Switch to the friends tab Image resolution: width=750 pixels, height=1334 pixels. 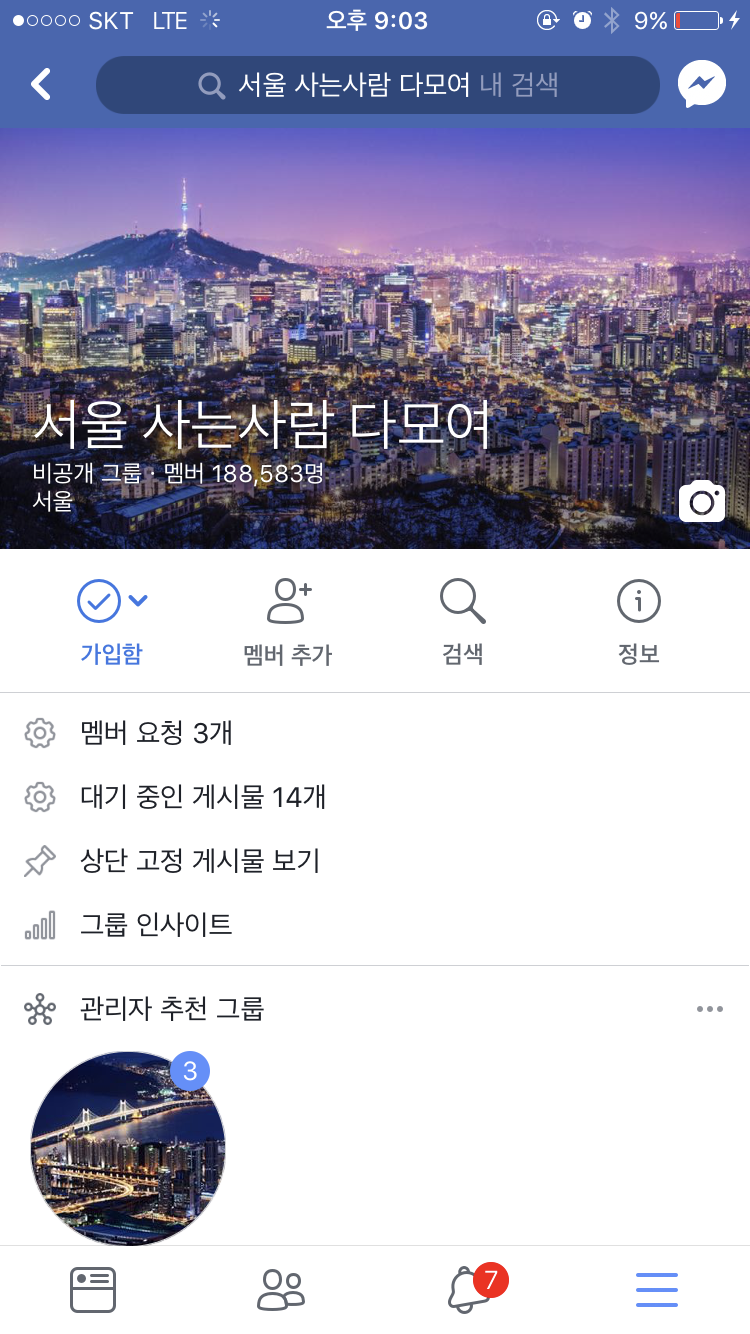click(280, 1290)
